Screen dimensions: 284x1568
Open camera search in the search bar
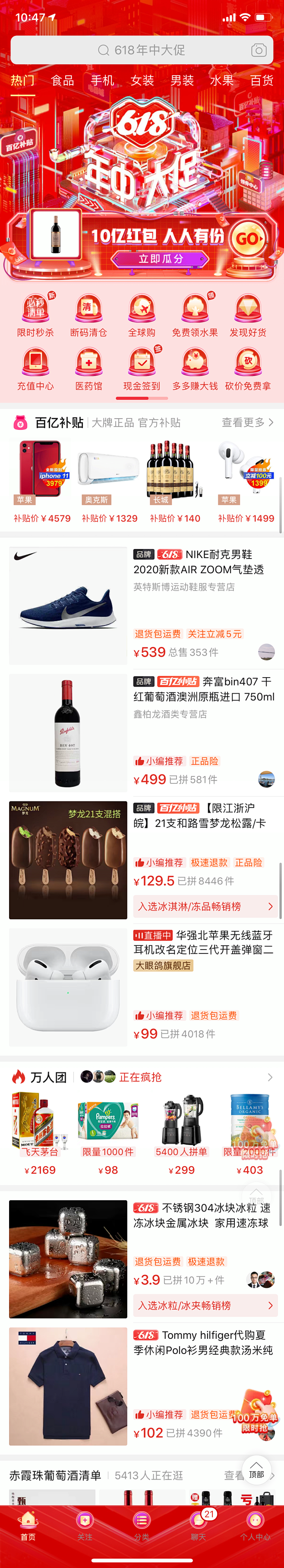pyautogui.click(x=259, y=50)
